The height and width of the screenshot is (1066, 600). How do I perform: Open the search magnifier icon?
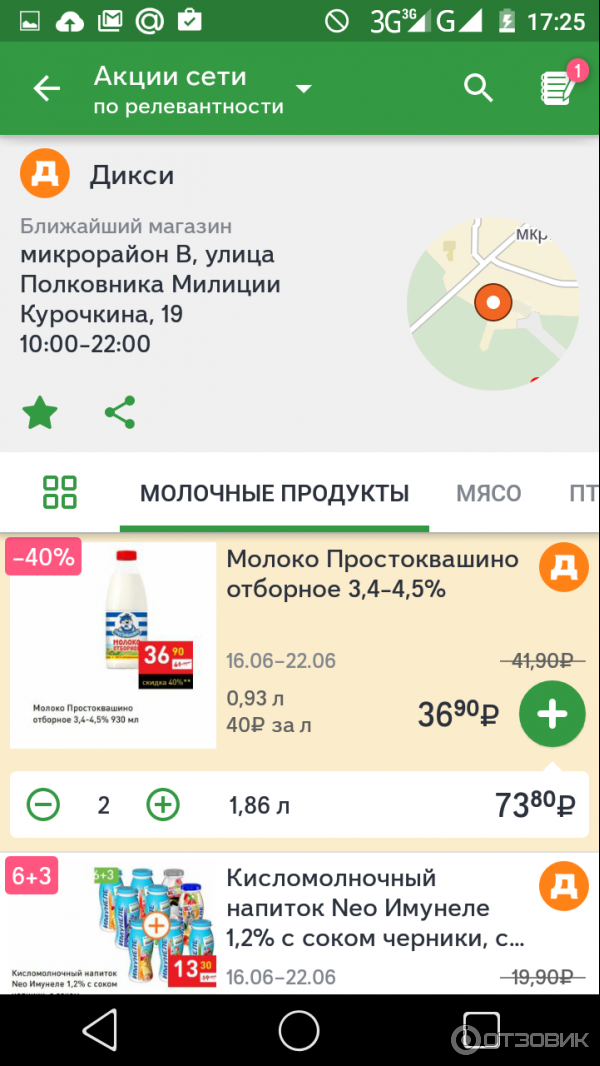coord(479,89)
